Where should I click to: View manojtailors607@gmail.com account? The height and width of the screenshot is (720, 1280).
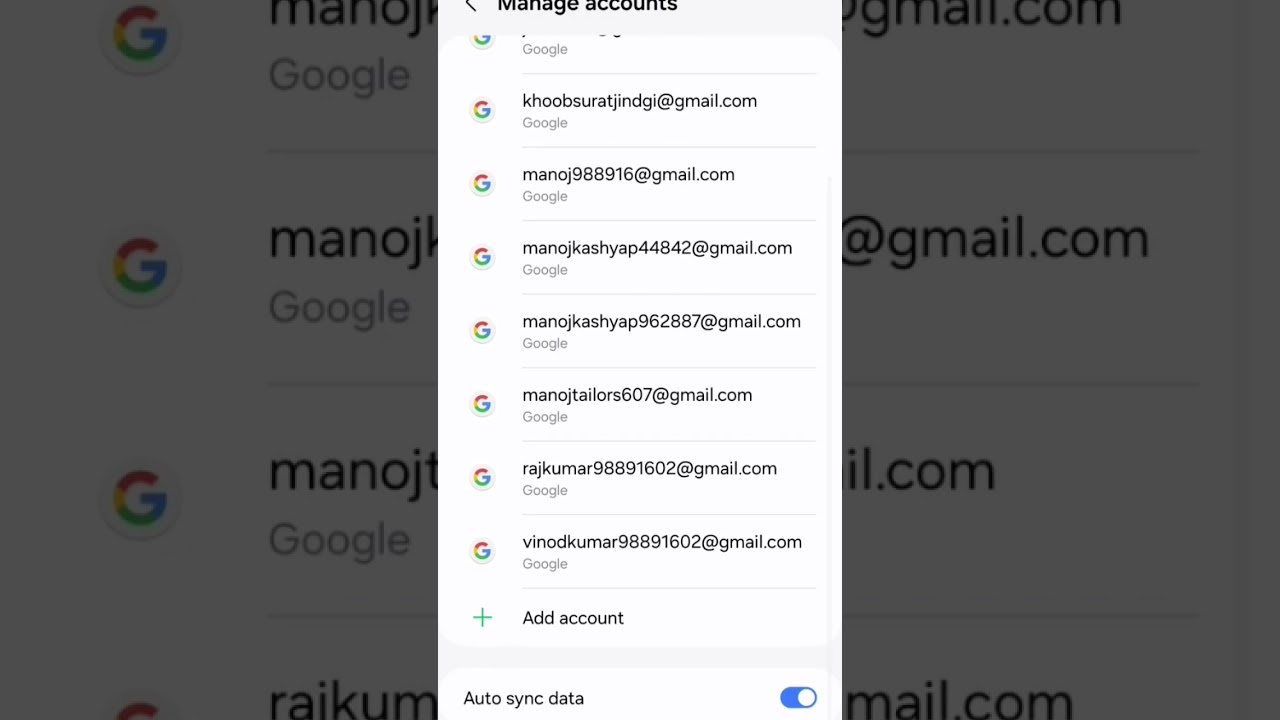coord(637,404)
